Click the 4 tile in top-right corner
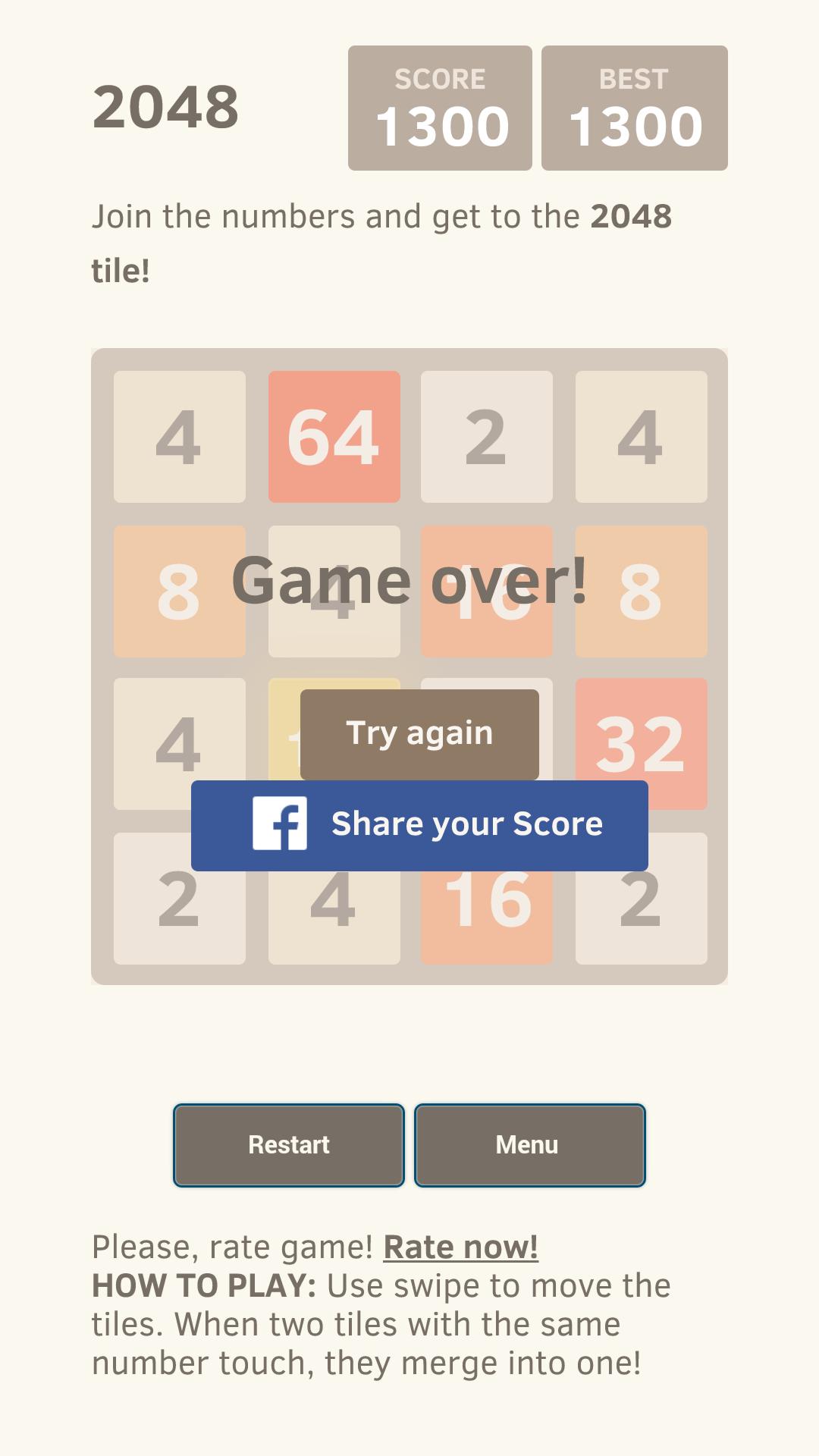 coord(642,436)
